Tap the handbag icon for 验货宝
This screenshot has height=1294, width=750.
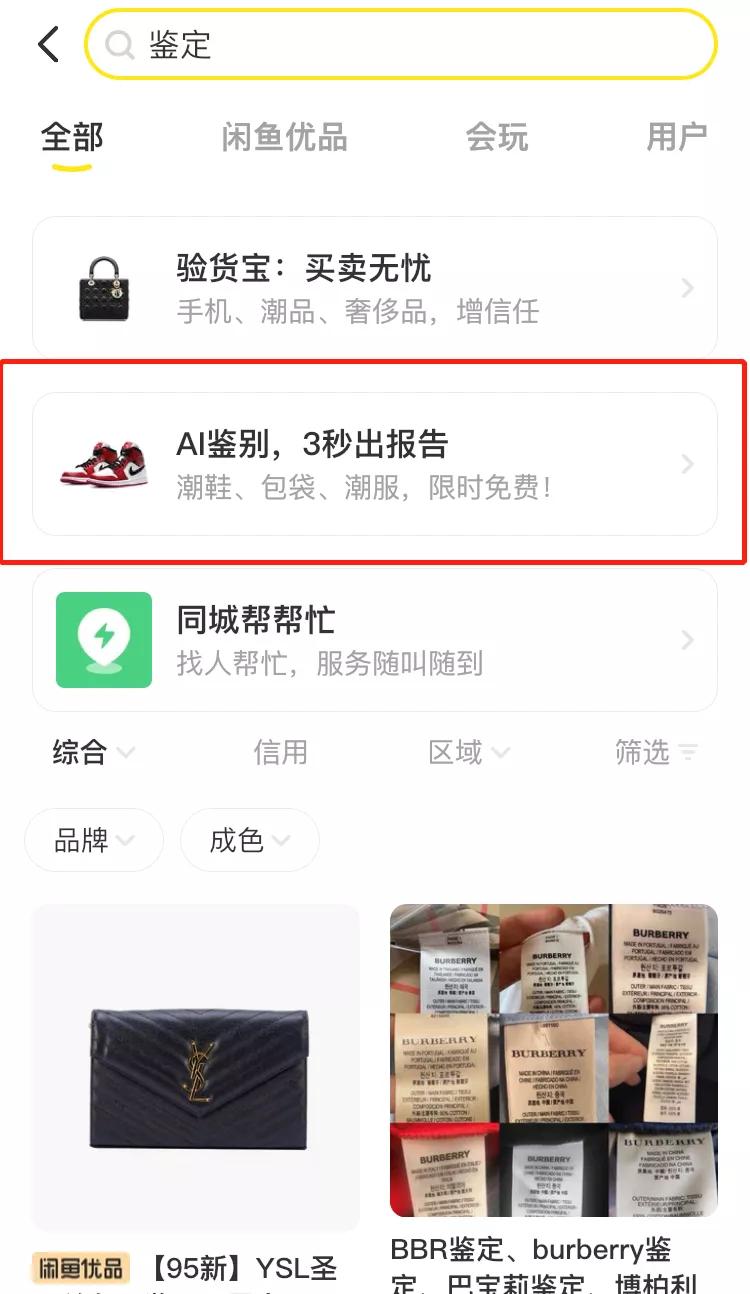(105, 288)
